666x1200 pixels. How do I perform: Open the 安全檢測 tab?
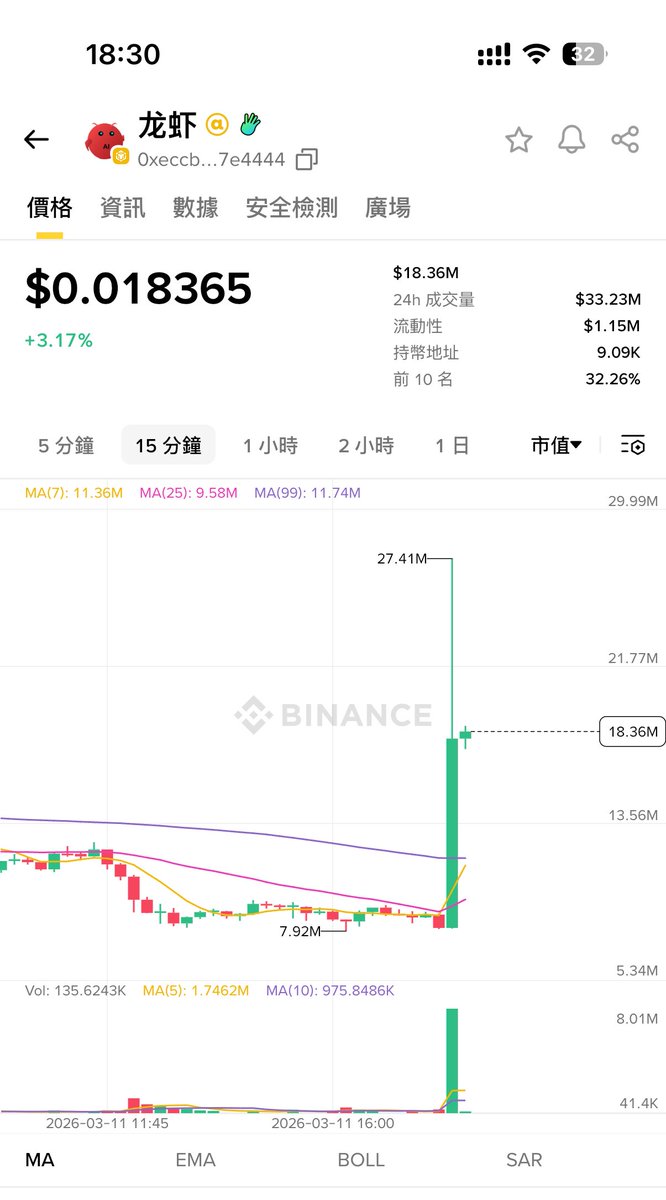pyautogui.click(x=292, y=208)
